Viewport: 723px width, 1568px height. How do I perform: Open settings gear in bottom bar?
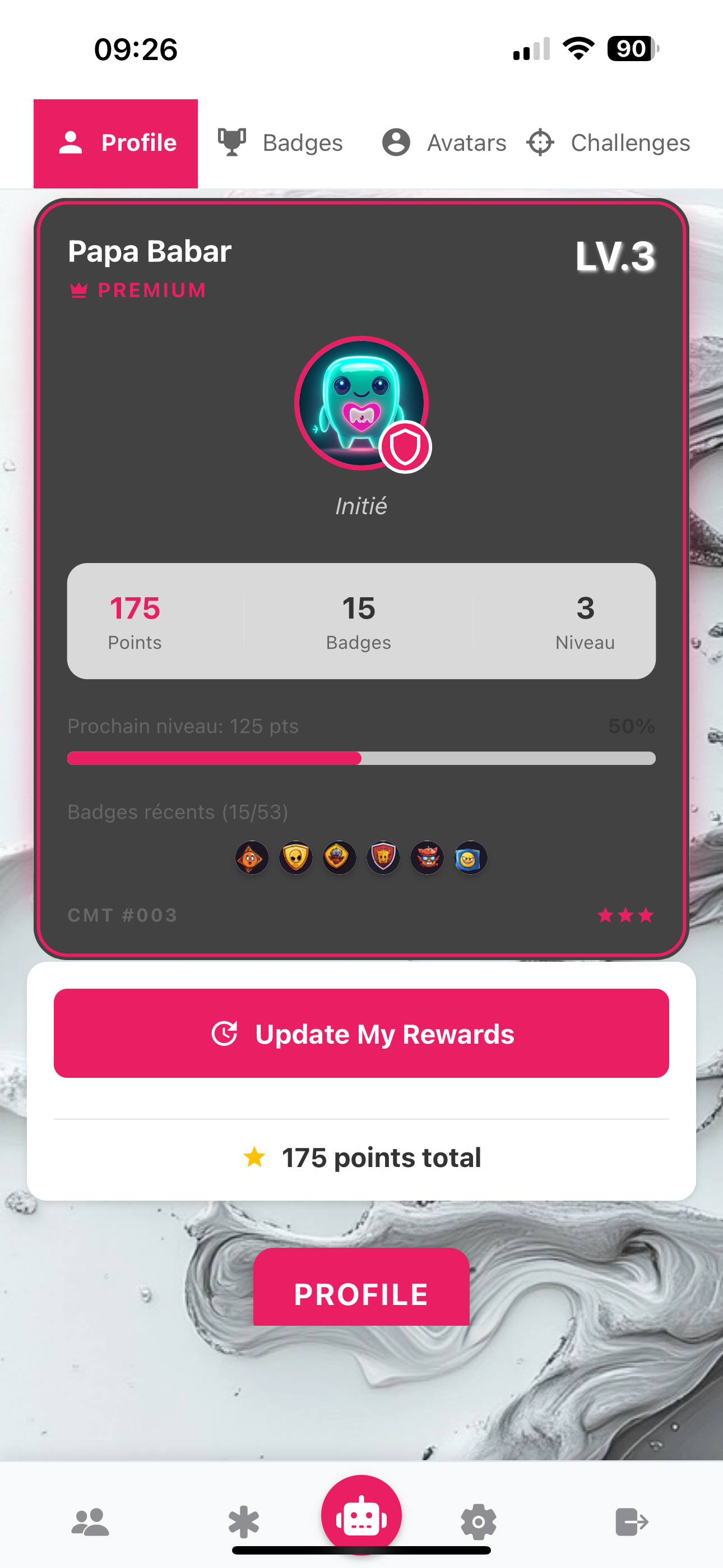[x=478, y=1522]
